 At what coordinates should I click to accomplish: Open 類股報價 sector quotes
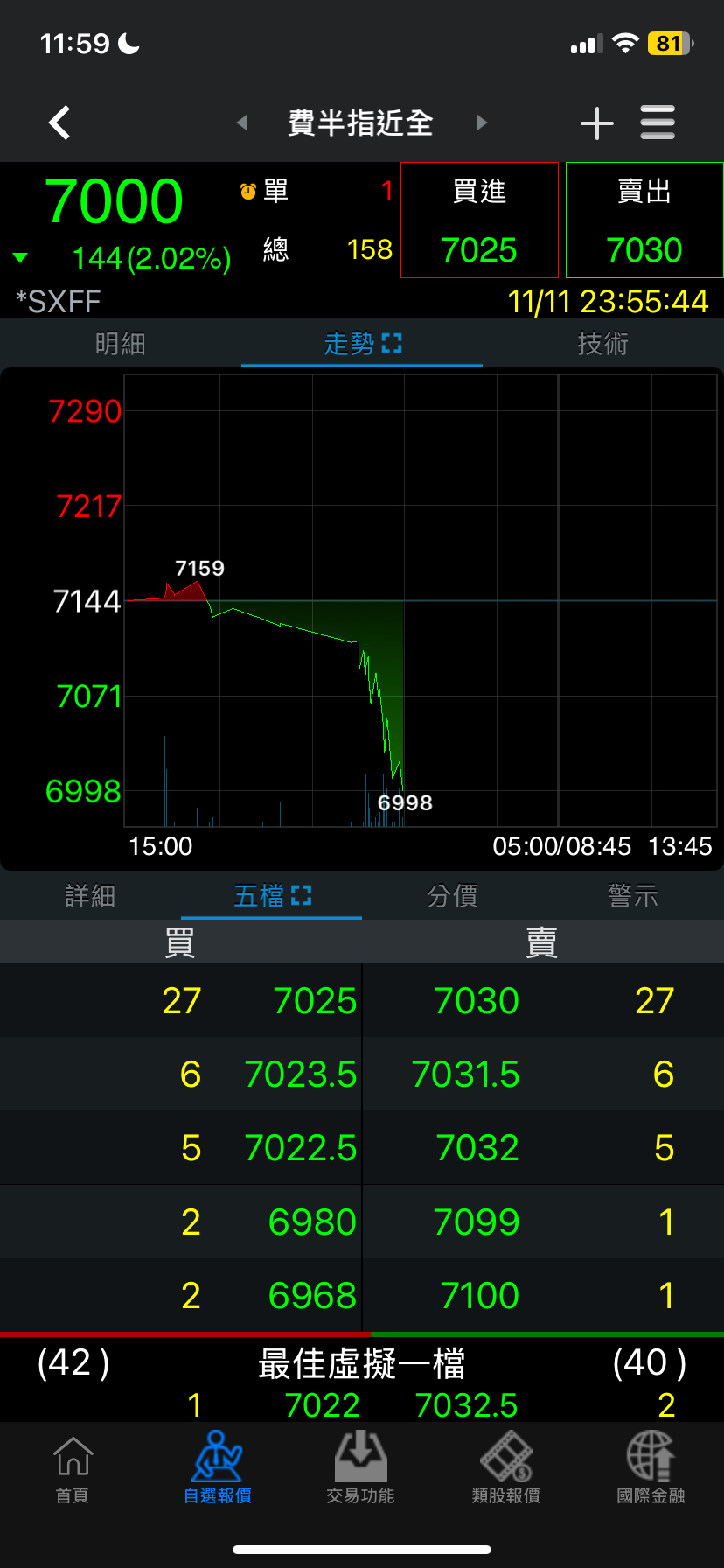pos(506,1470)
